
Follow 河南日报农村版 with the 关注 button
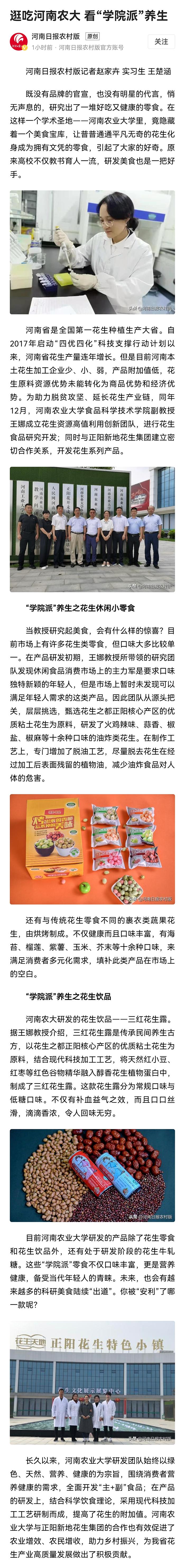click(161, 41)
